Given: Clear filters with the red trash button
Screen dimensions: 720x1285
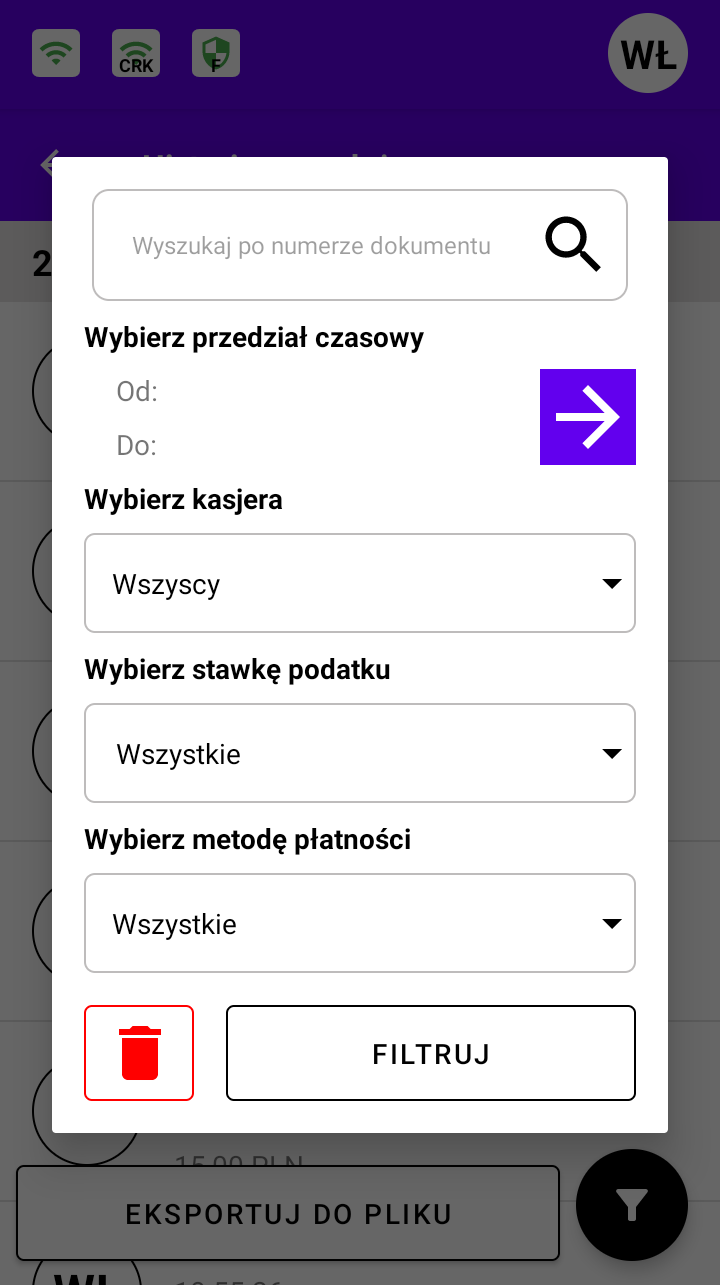Looking at the screenshot, I should tap(139, 1053).
